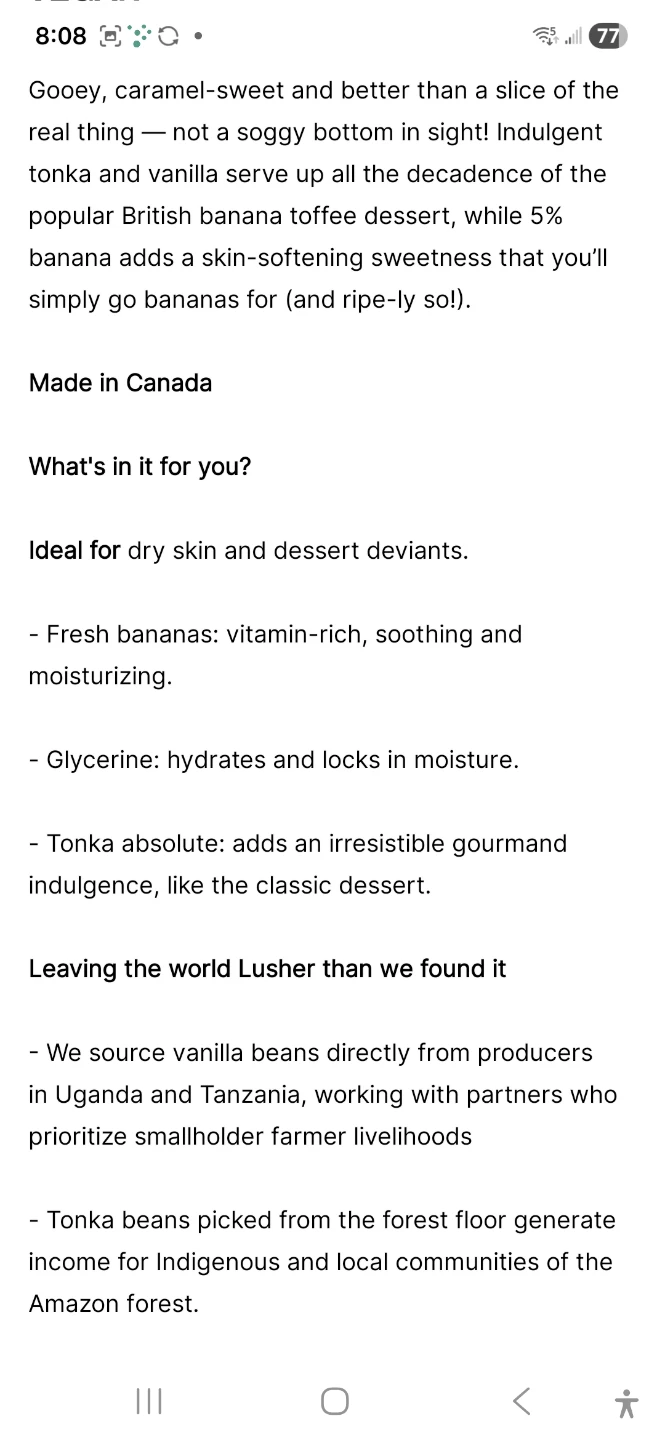This screenshot has width=665, height=1440.
Task: Open recent apps from the navigation bar
Action: tap(149, 1402)
